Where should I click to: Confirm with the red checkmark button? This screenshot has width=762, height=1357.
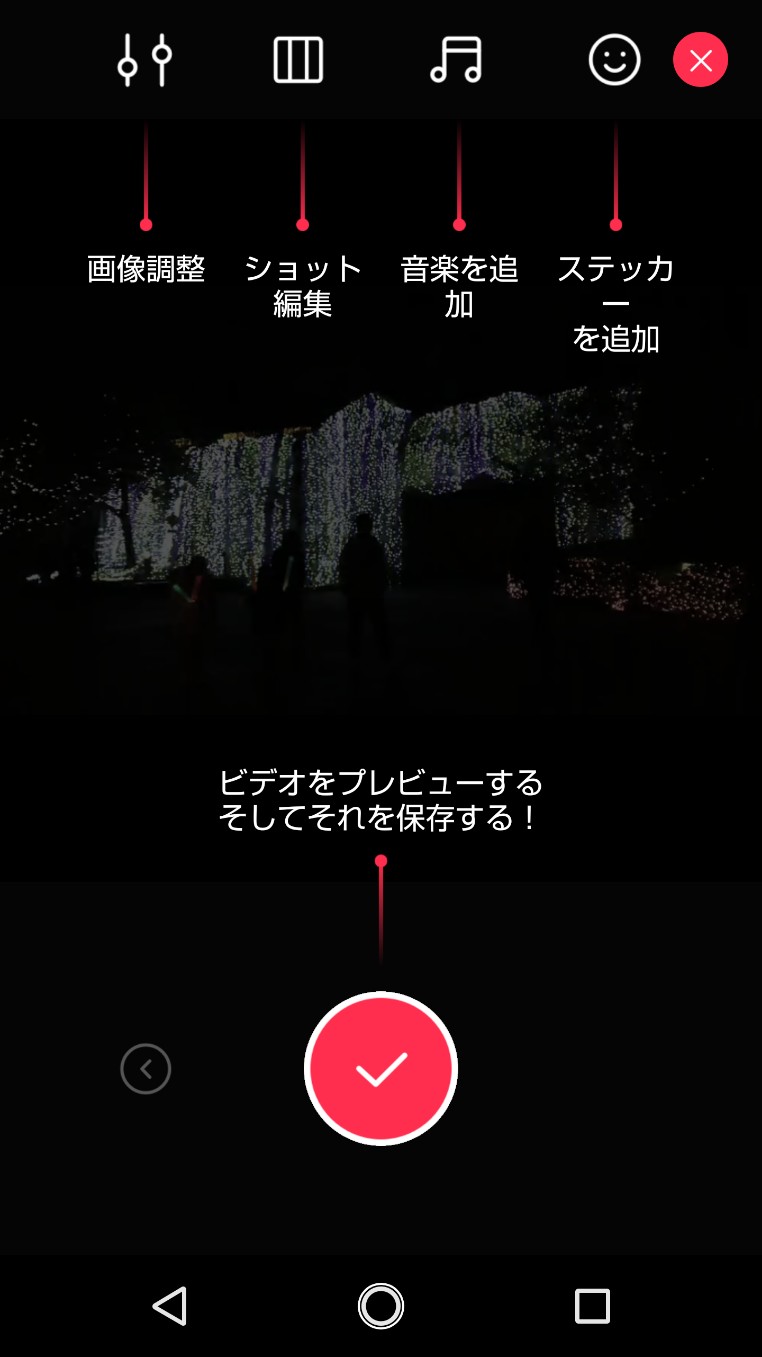pyautogui.click(x=381, y=1068)
